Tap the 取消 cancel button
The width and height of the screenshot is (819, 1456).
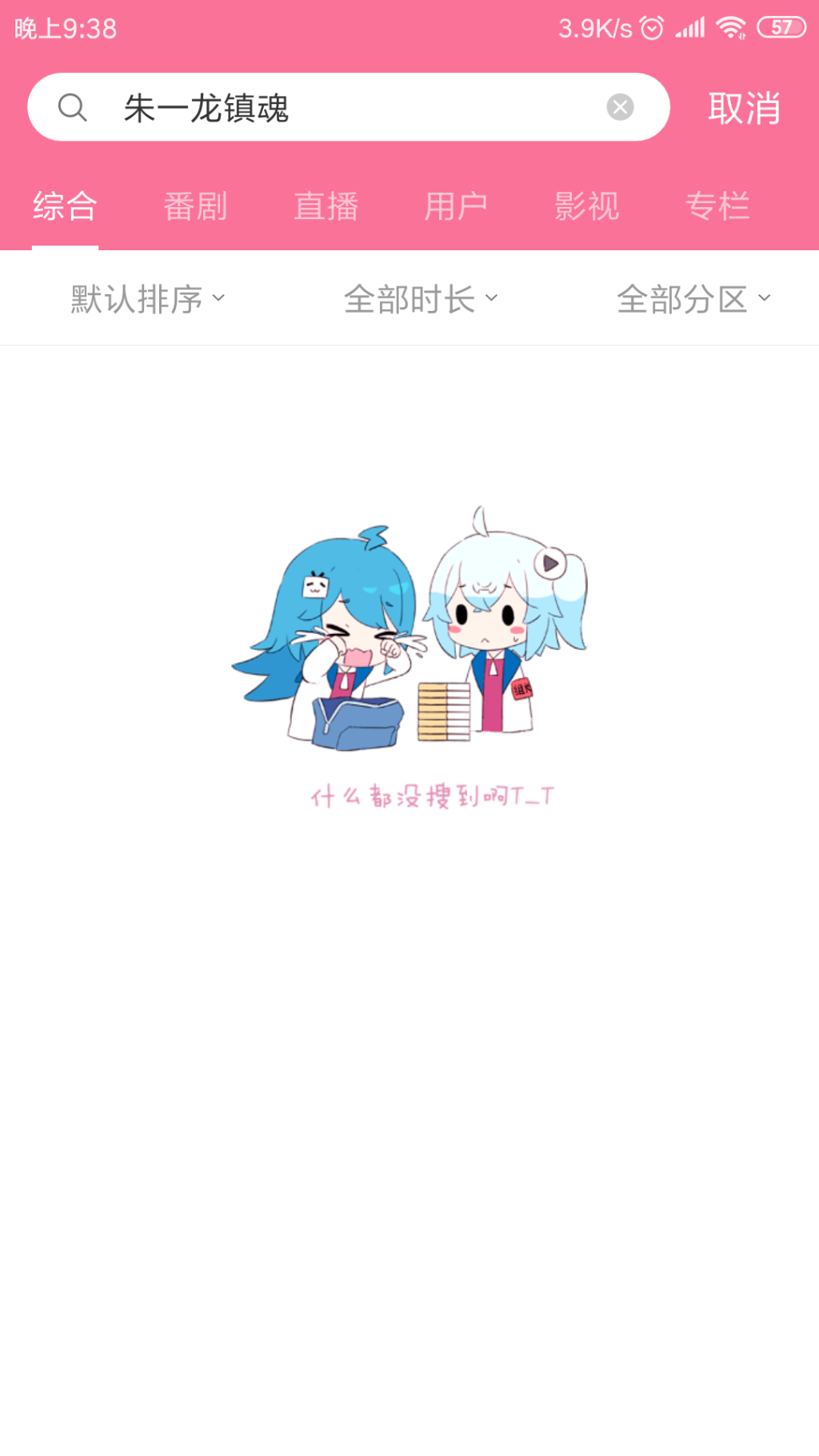point(743,108)
